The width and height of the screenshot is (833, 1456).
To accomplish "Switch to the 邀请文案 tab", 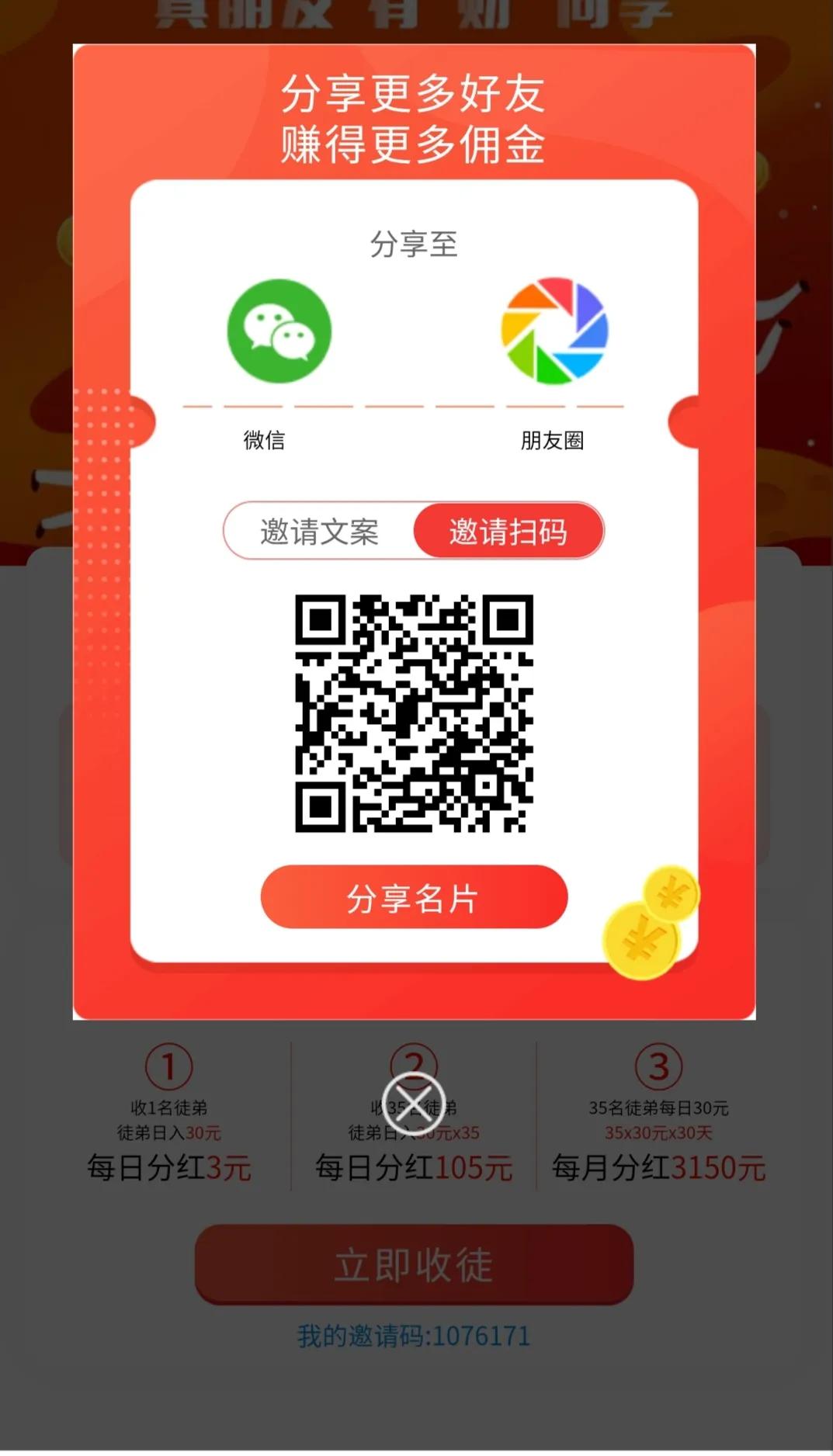I will 319,532.
